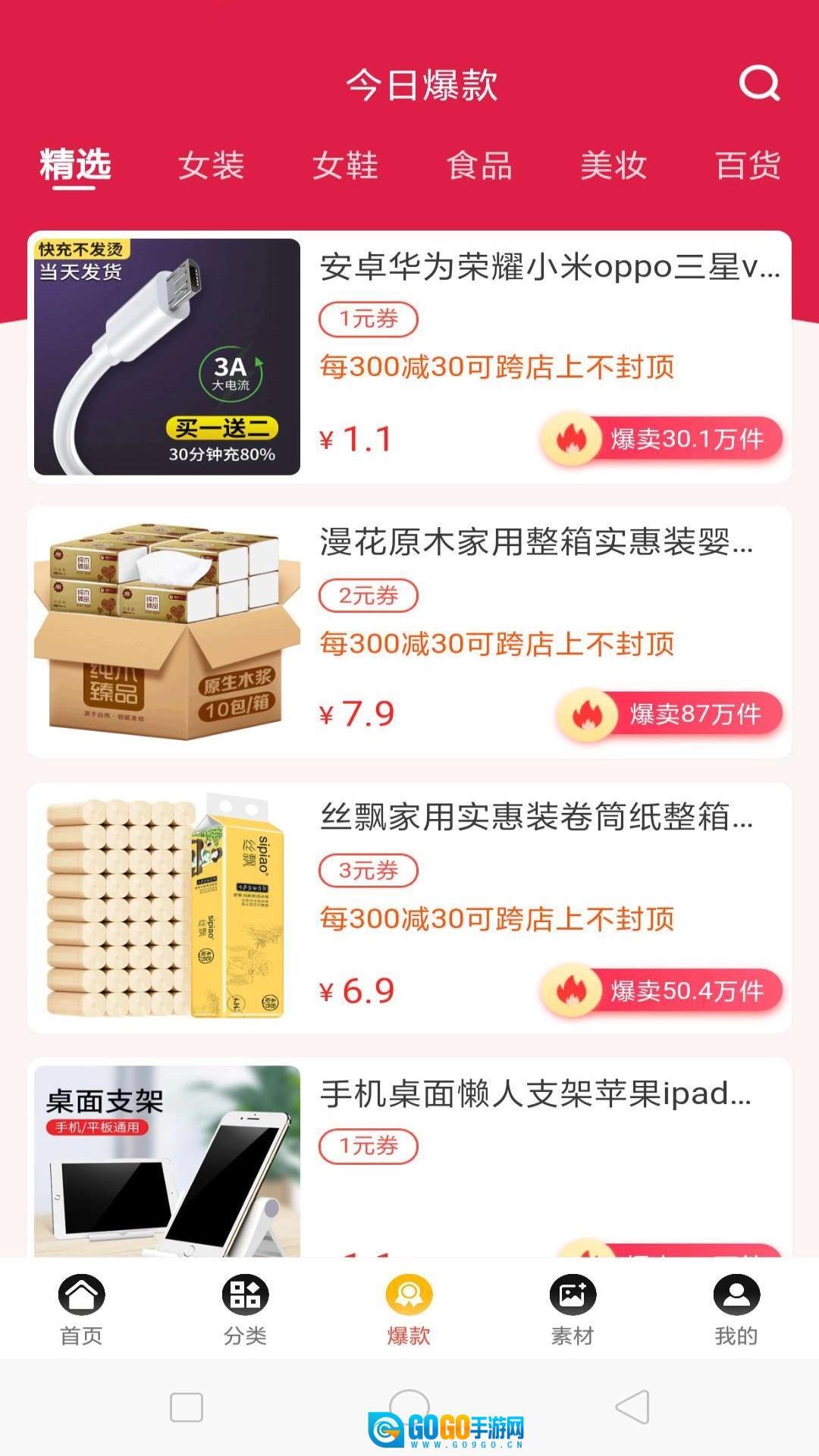This screenshot has width=819, height=1456.
Task: Switch to the 女装 category tab
Action: pyautogui.click(x=211, y=165)
